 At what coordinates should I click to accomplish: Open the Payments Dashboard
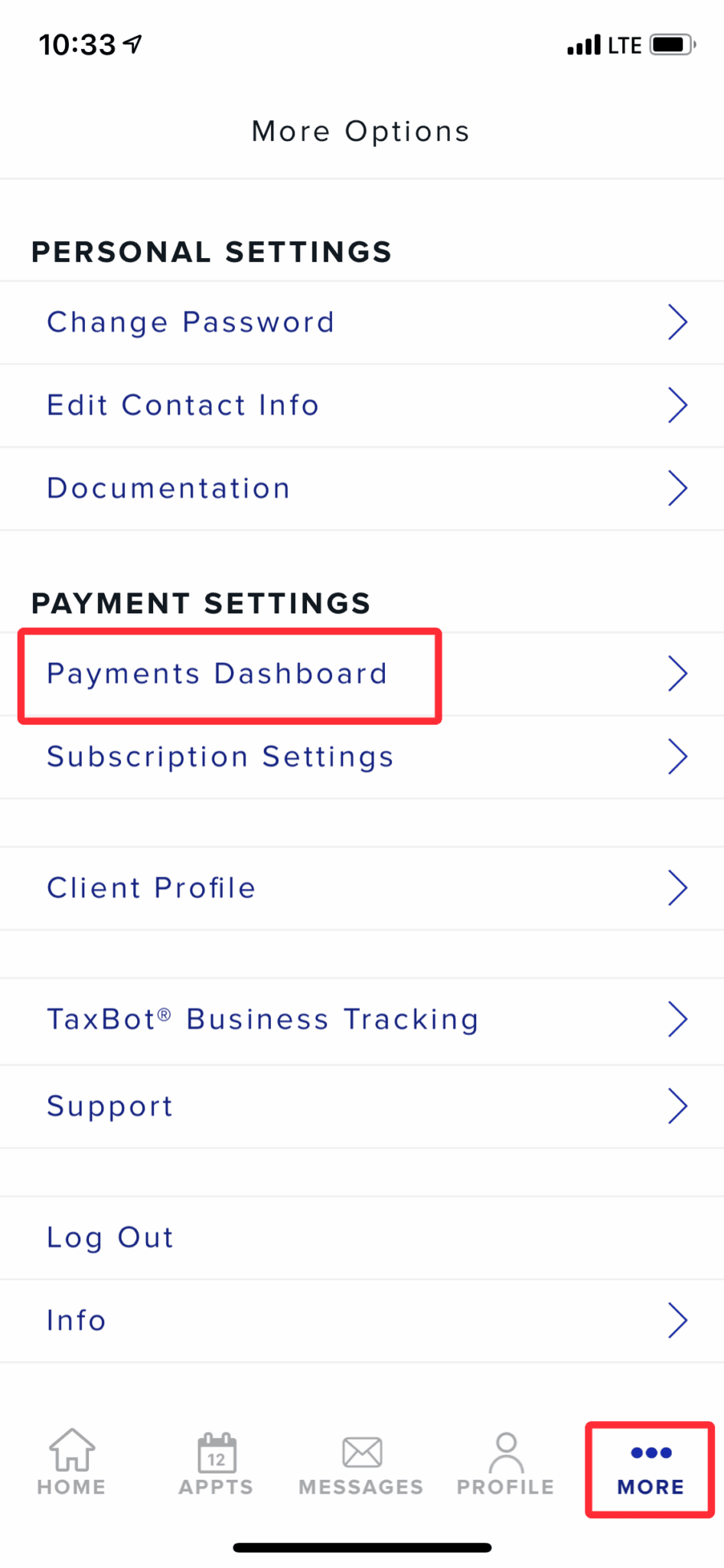(362, 675)
